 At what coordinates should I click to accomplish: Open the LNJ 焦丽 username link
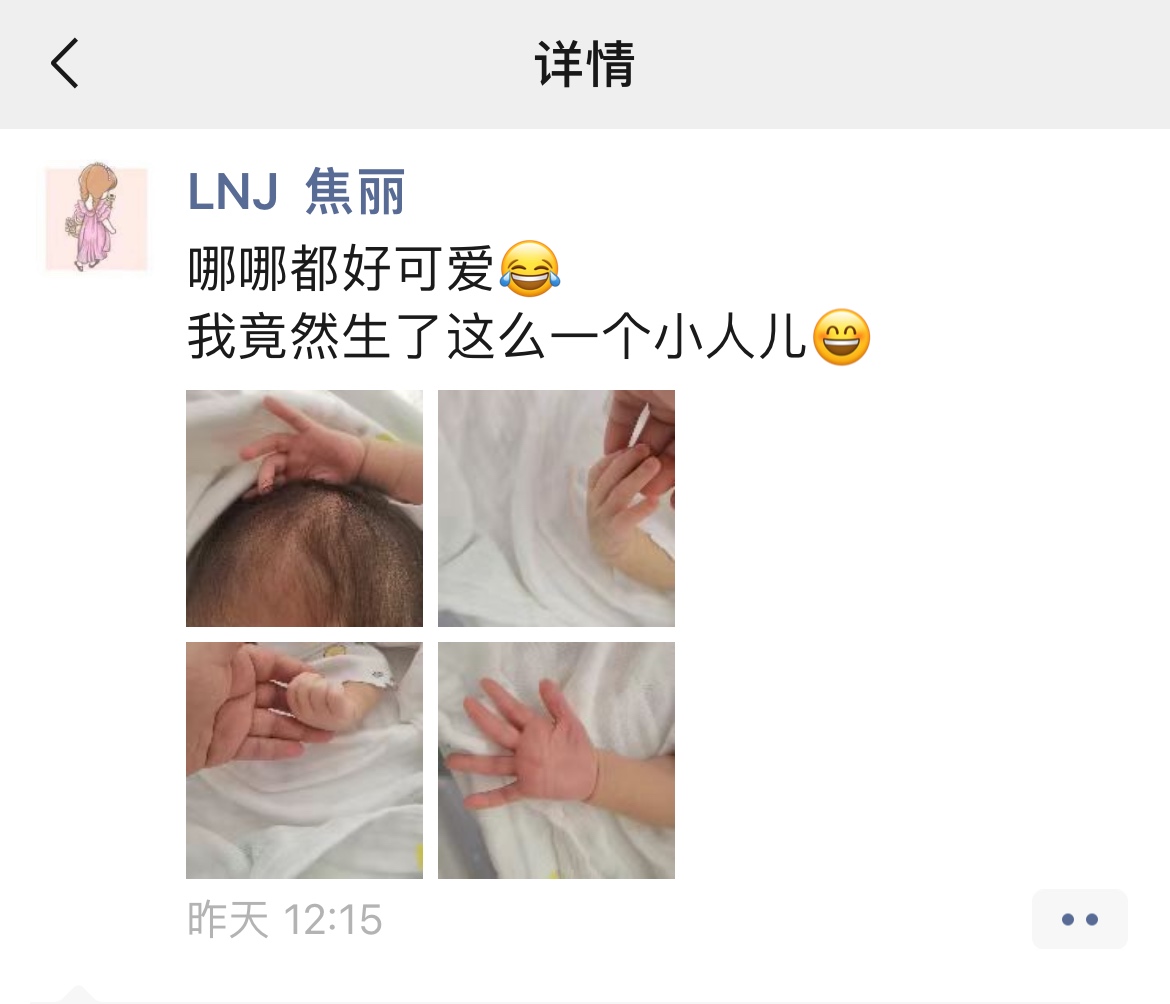(x=296, y=192)
